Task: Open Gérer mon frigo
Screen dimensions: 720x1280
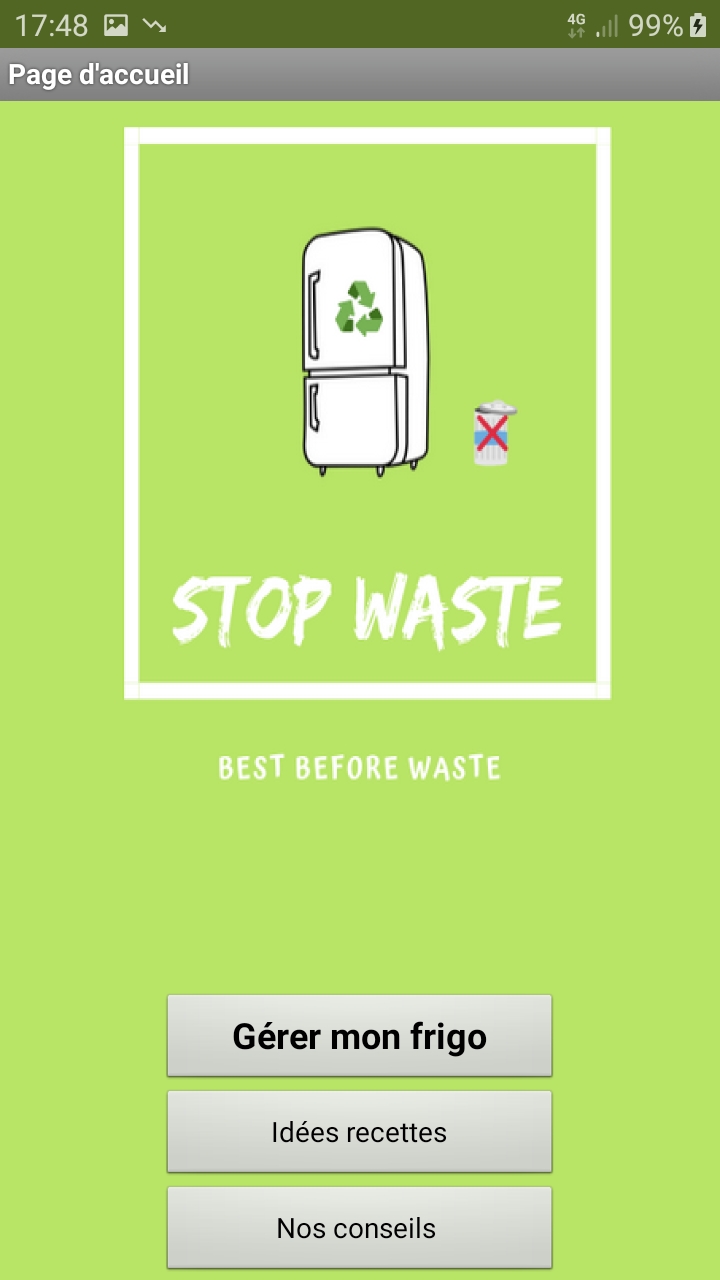Action: [x=359, y=1036]
